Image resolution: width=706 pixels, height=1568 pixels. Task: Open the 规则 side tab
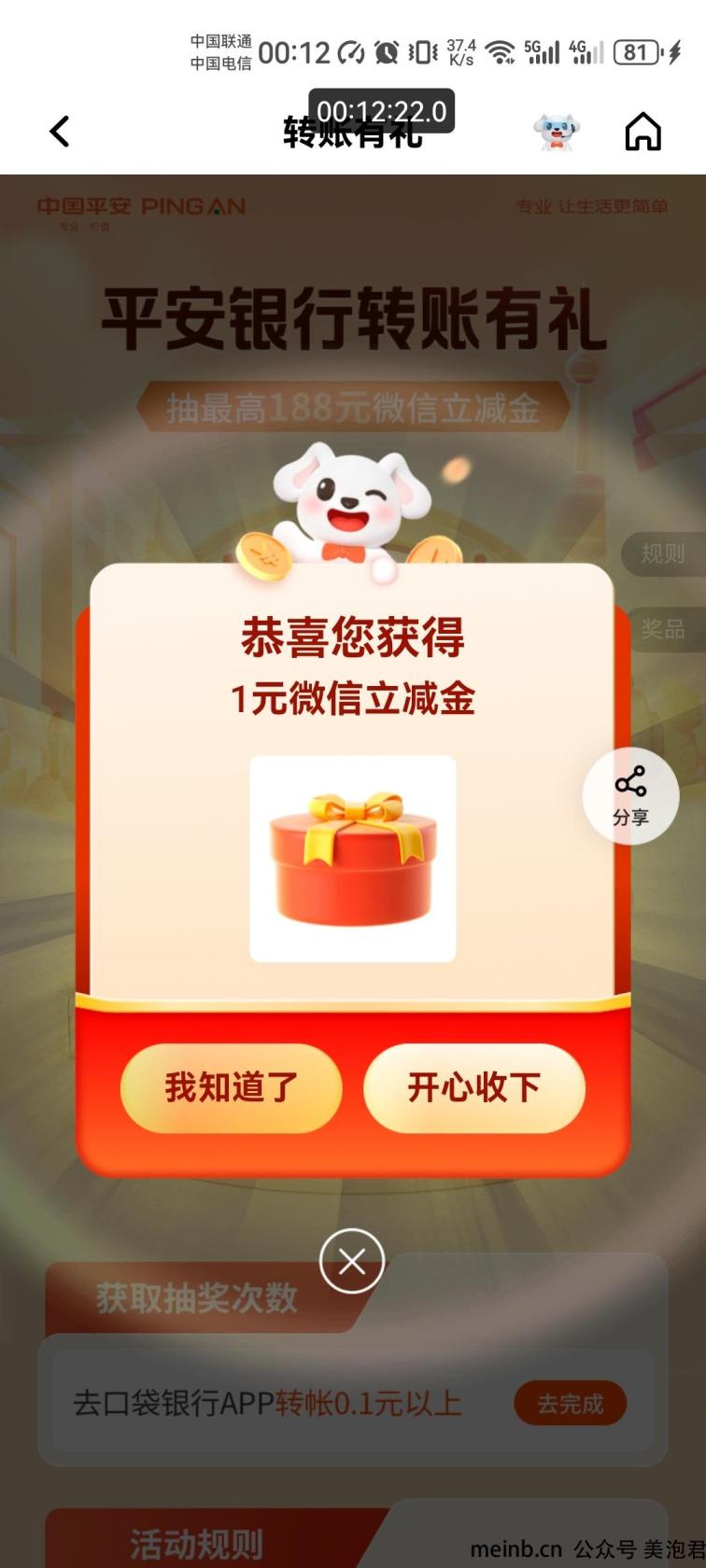[663, 553]
